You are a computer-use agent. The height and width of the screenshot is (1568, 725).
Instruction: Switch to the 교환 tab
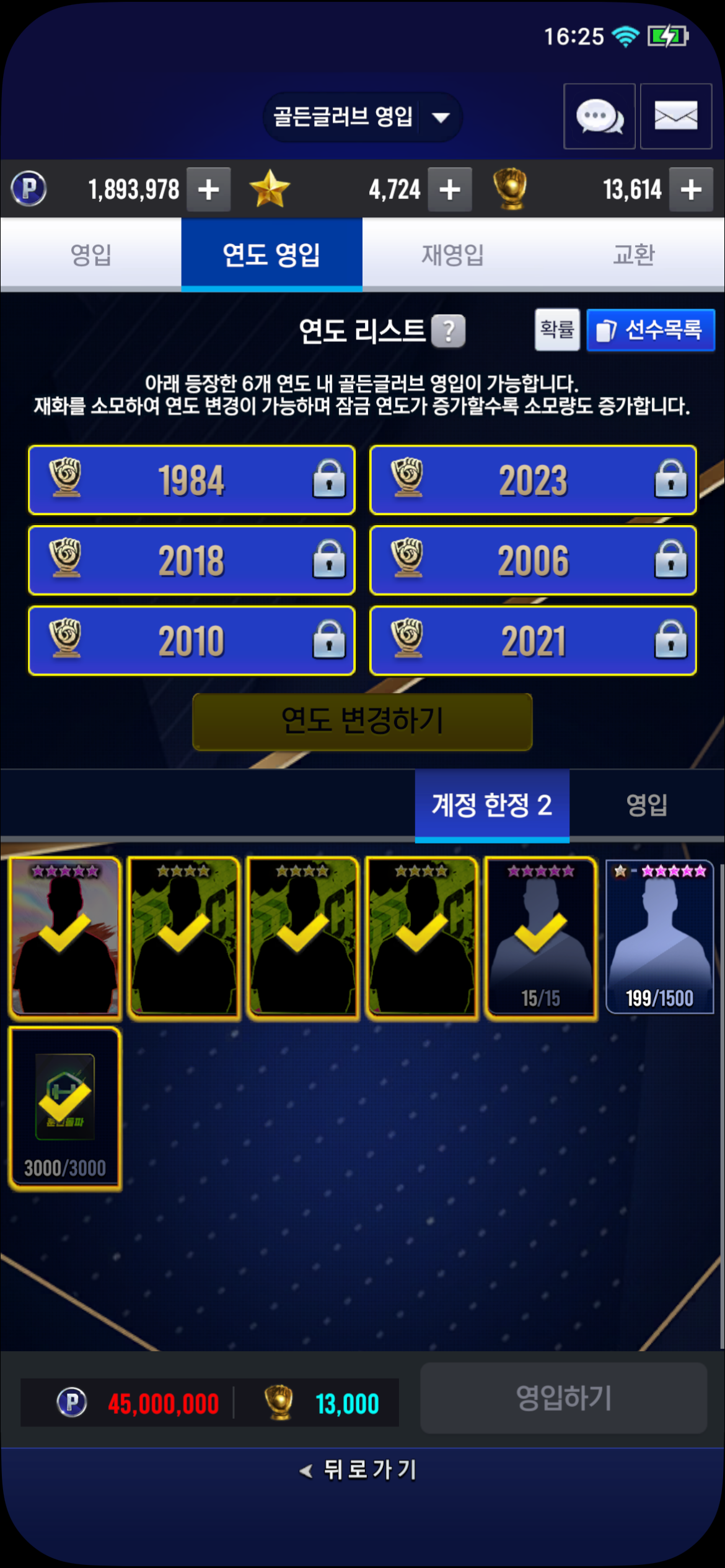tap(633, 255)
